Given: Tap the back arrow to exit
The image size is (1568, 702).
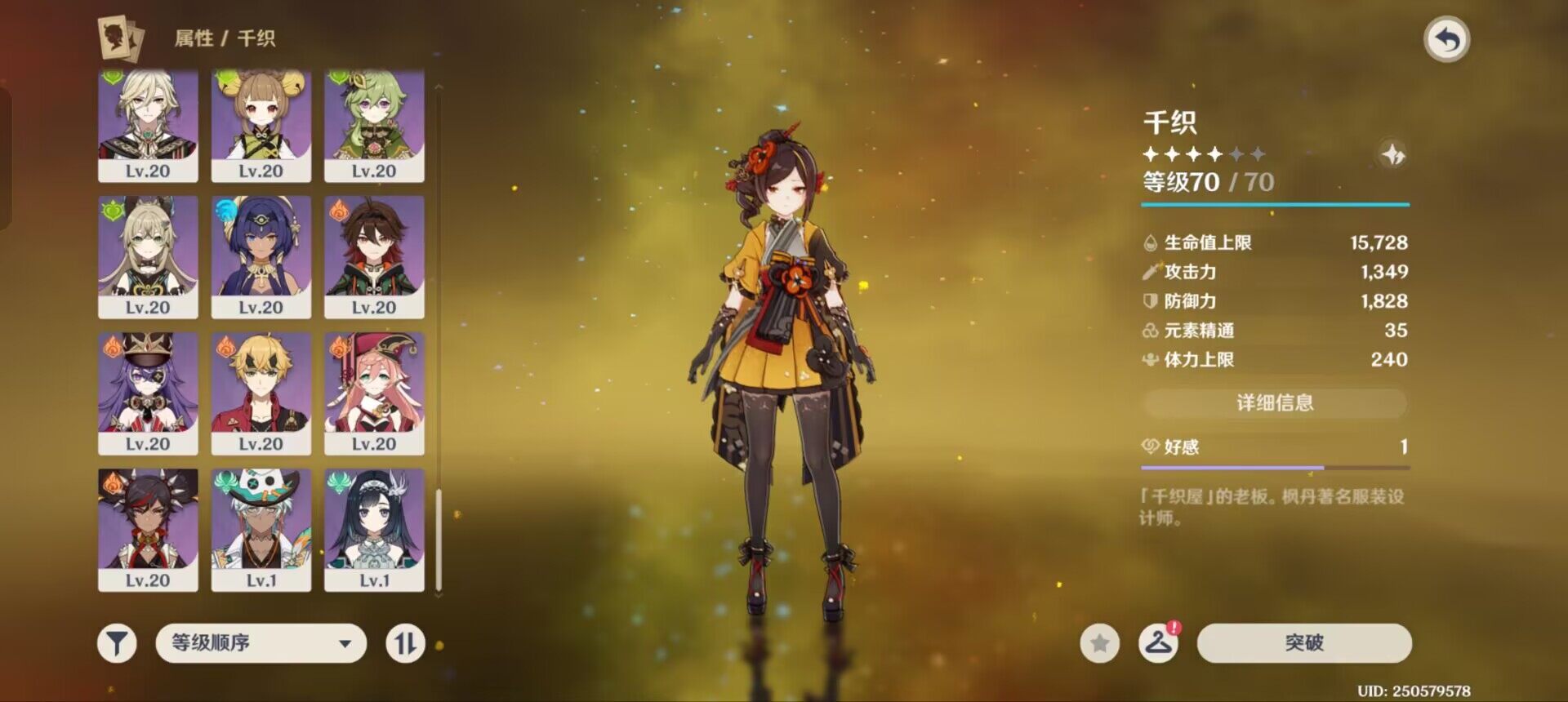Looking at the screenshot, I should pos(1446,39).
